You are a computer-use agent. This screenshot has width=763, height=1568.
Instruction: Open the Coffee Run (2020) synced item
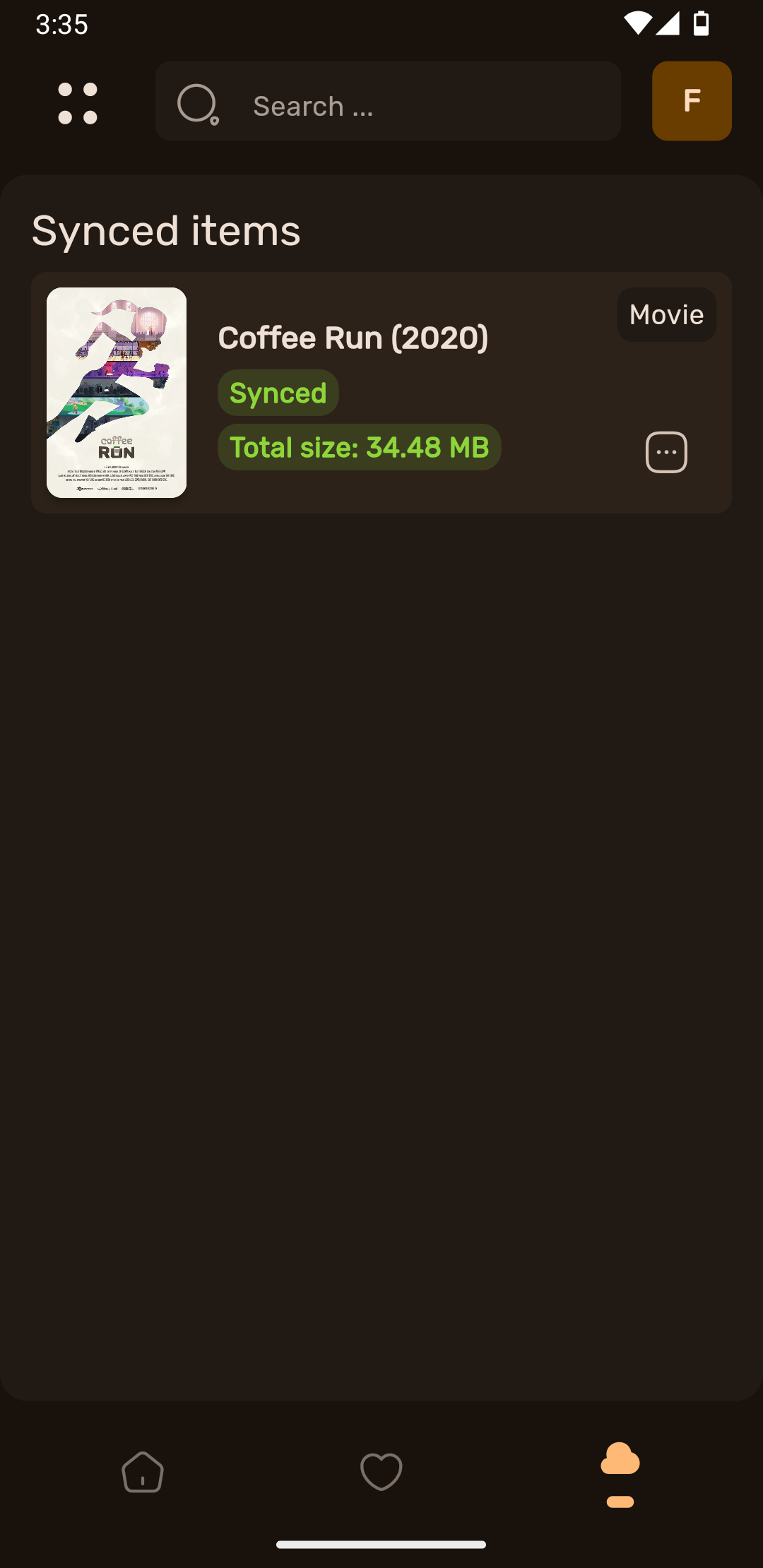[352, 338]
